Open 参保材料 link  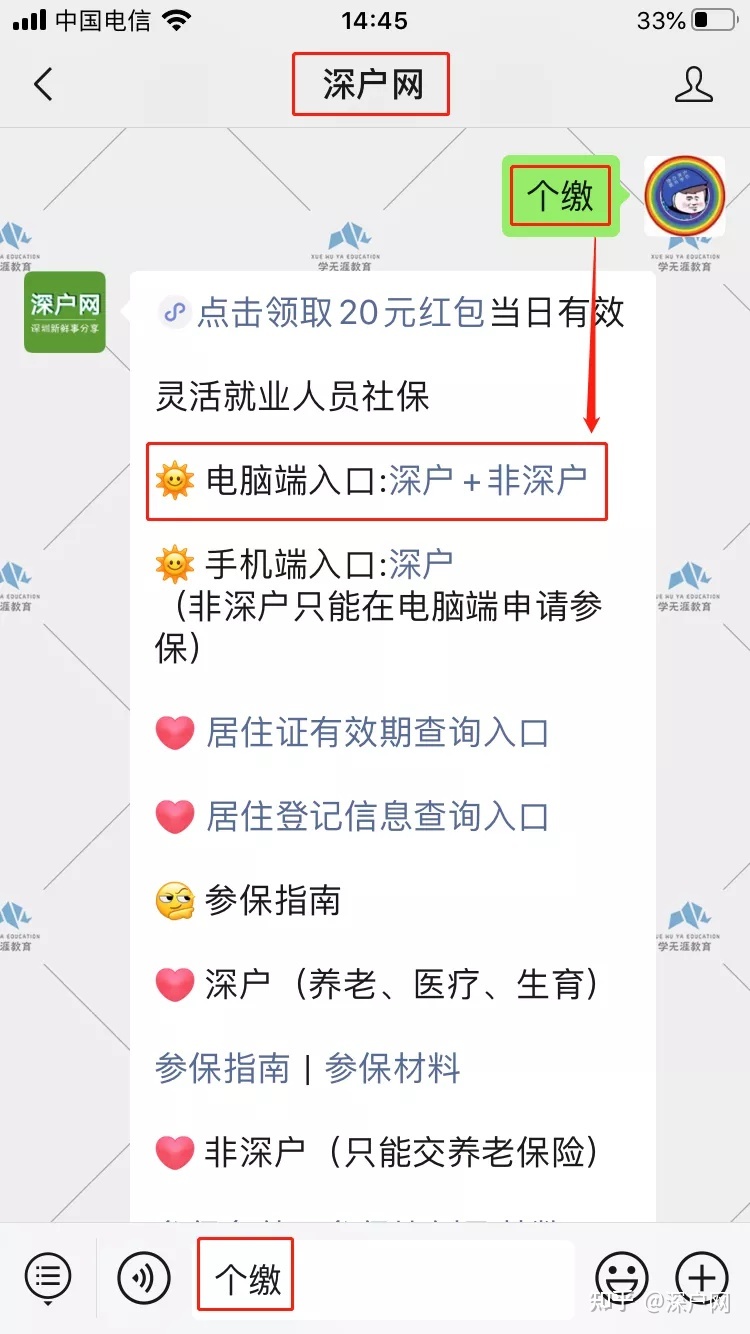(392, 1068)
